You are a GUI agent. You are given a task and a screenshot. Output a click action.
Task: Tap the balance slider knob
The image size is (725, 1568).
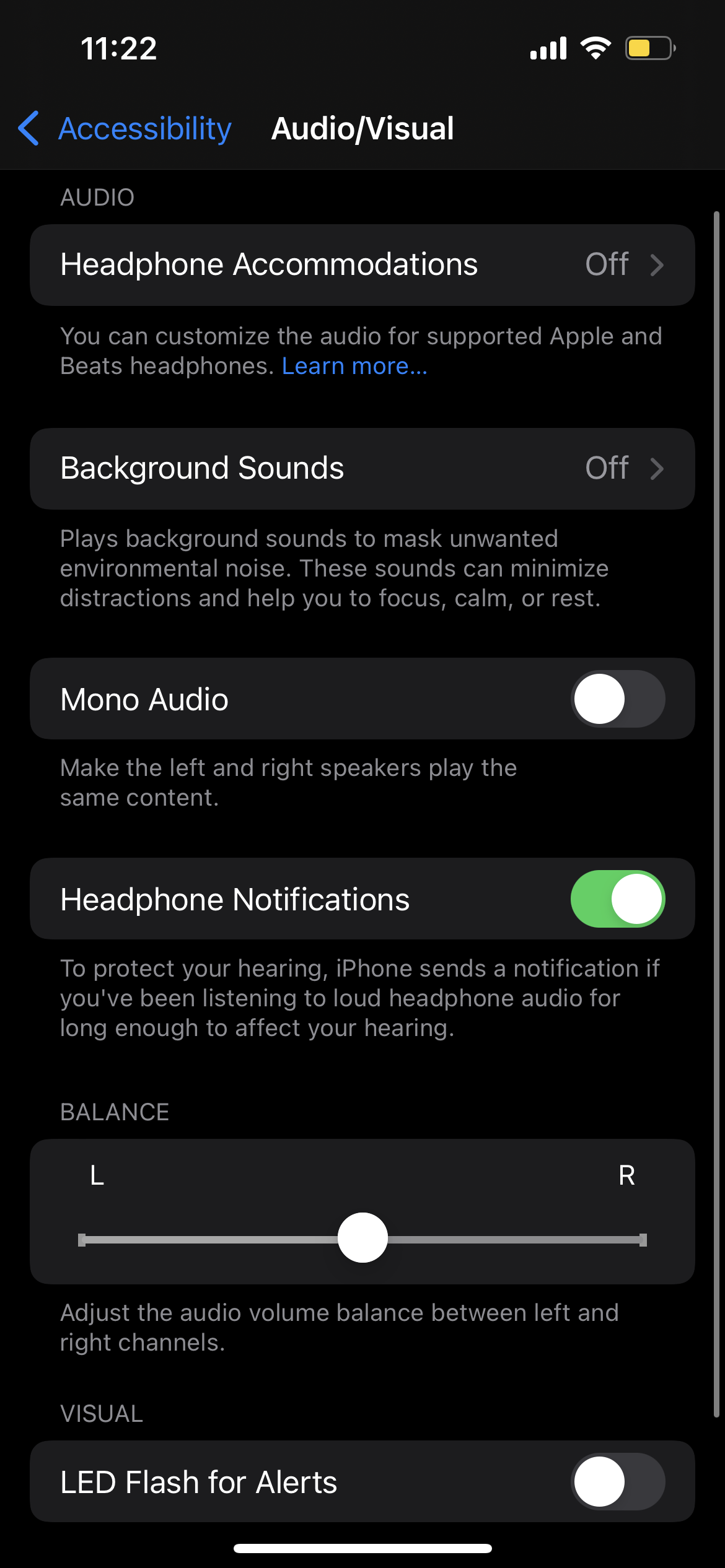click(362, 1238)
